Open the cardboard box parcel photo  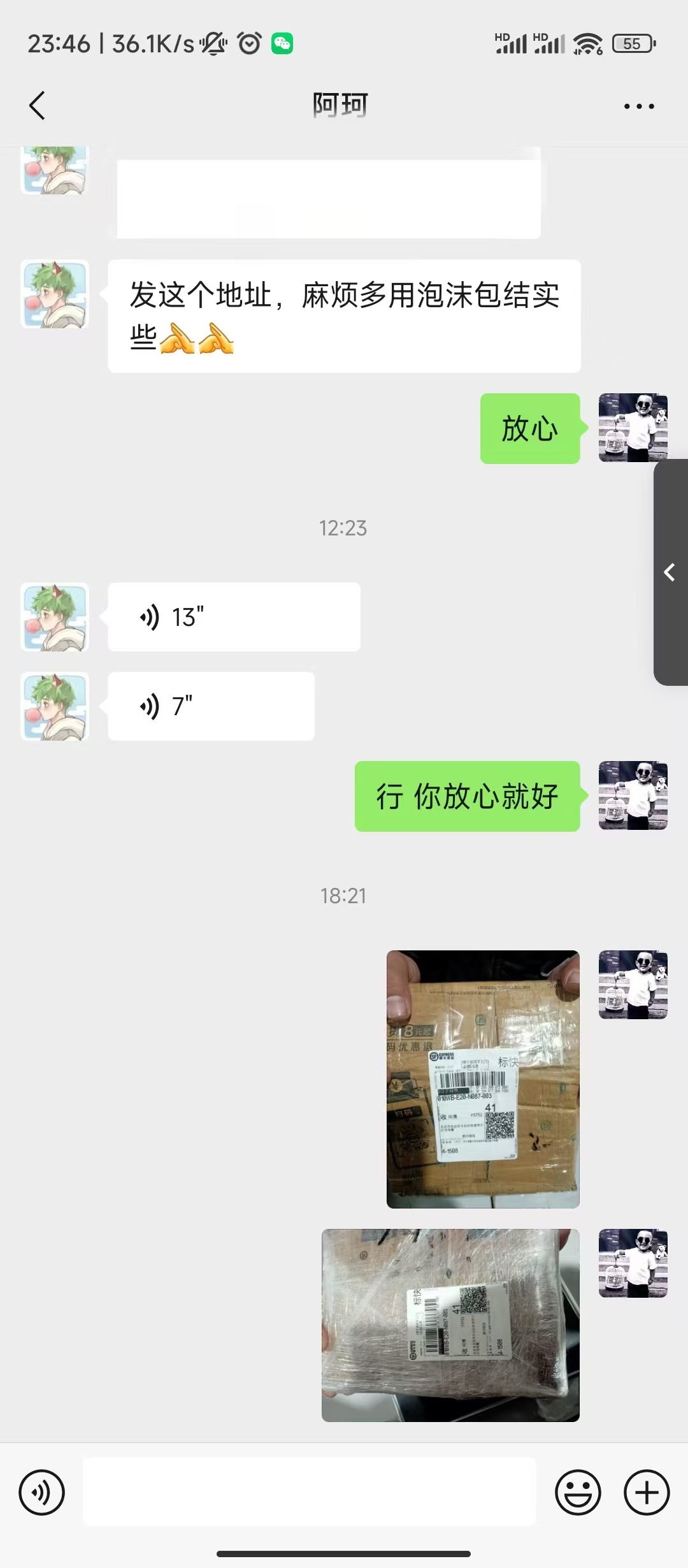[x=483, y=1079]
